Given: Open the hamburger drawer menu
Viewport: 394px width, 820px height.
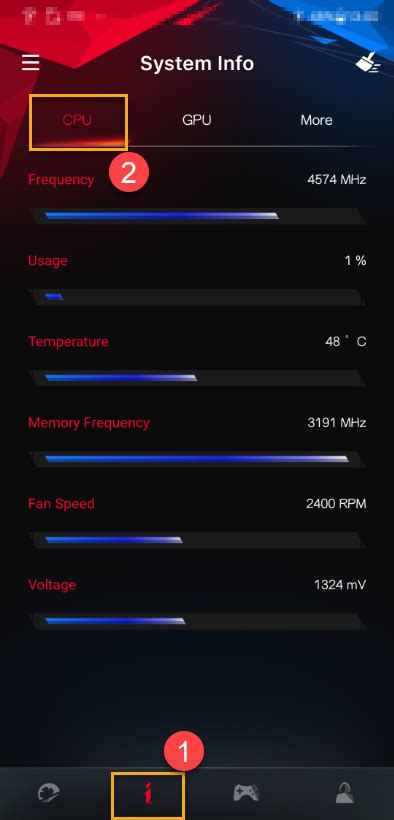Looking at the screenshot, I should [x=30, y=62].
